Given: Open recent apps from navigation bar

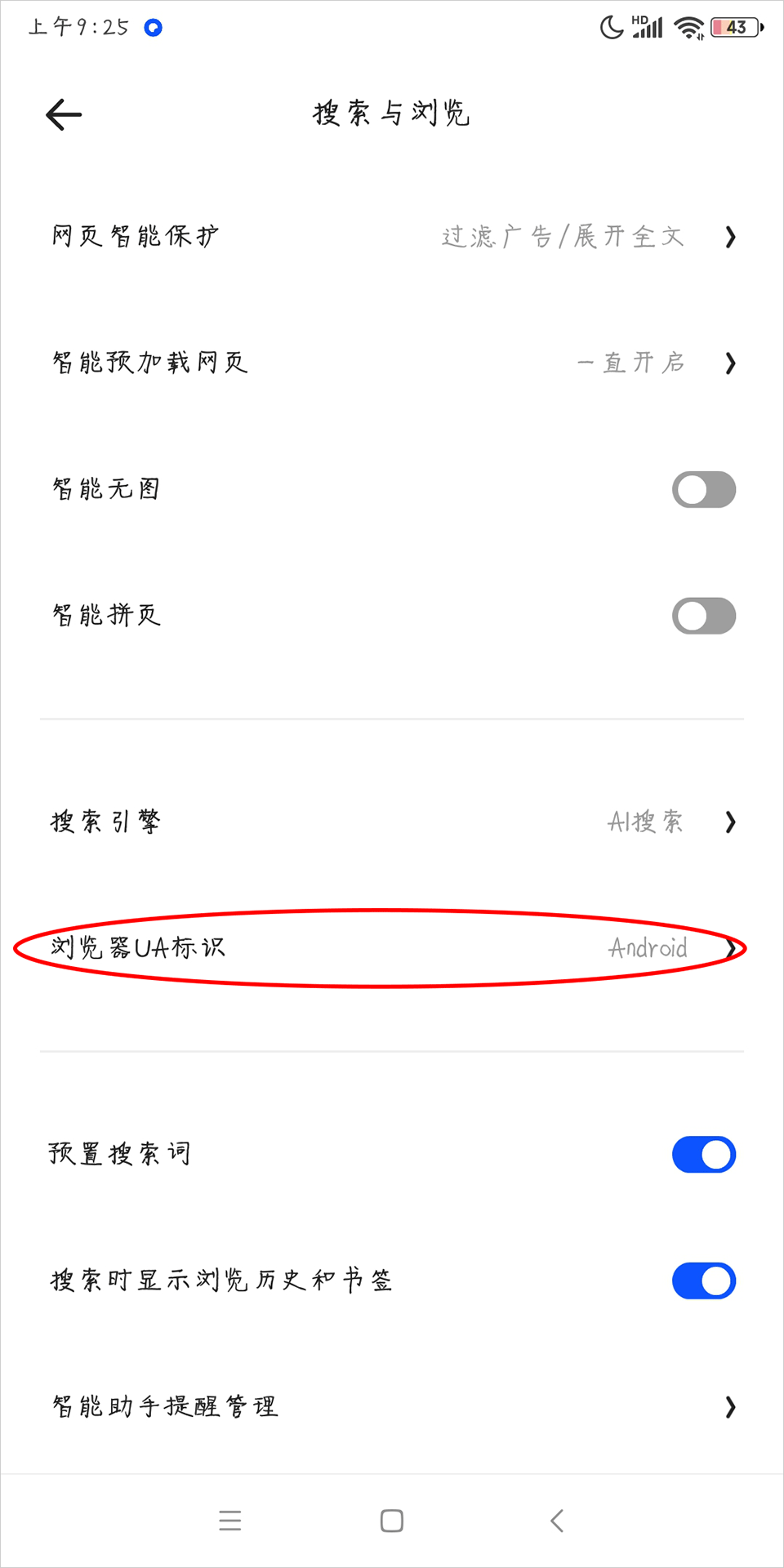Looking at the screenshot, I should (x=230, y=1521).
